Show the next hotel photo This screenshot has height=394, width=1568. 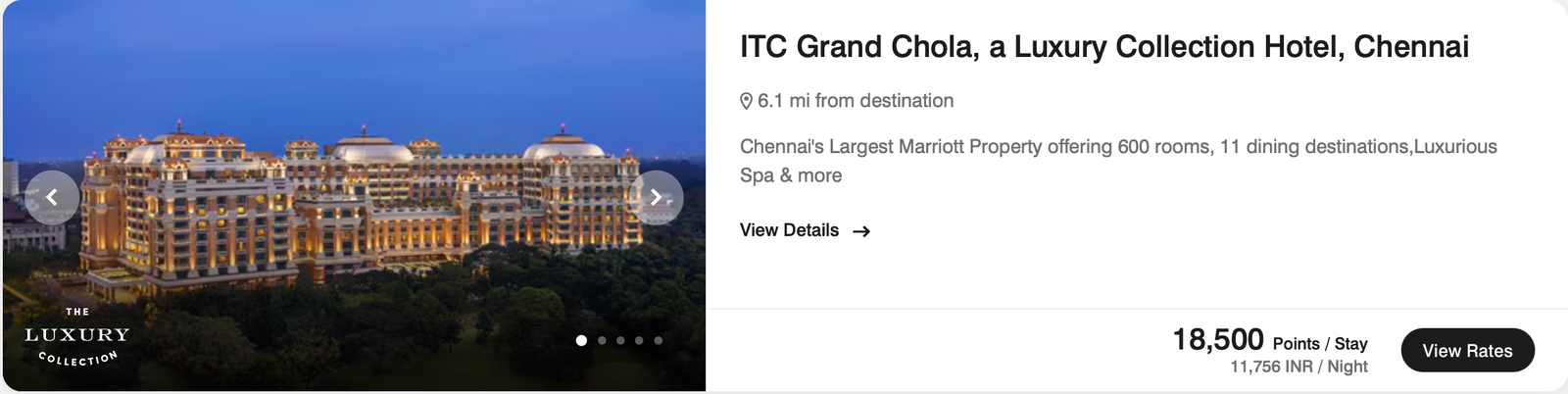click(x=656, y=197)
